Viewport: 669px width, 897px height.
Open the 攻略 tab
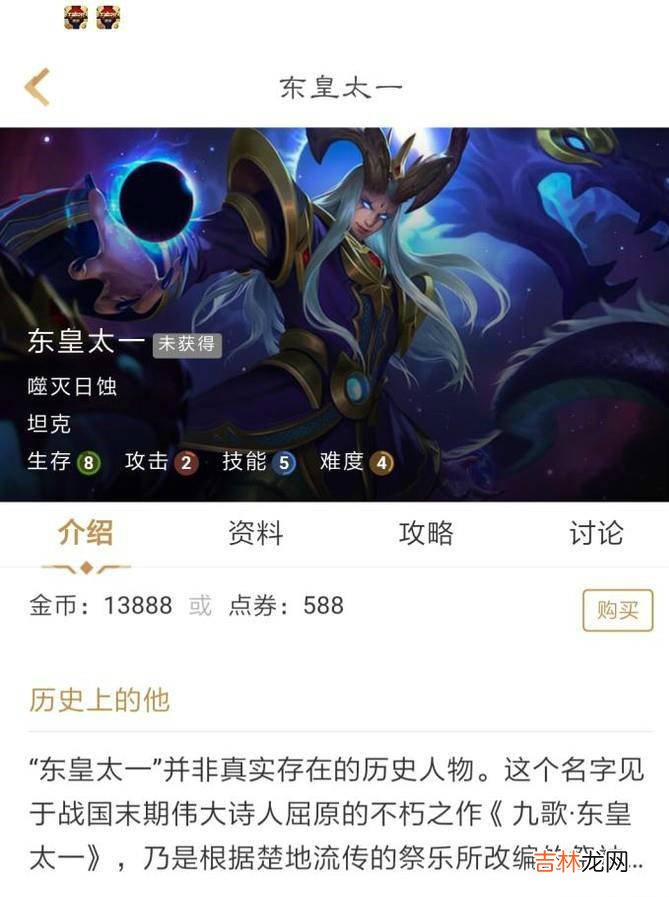426,533
